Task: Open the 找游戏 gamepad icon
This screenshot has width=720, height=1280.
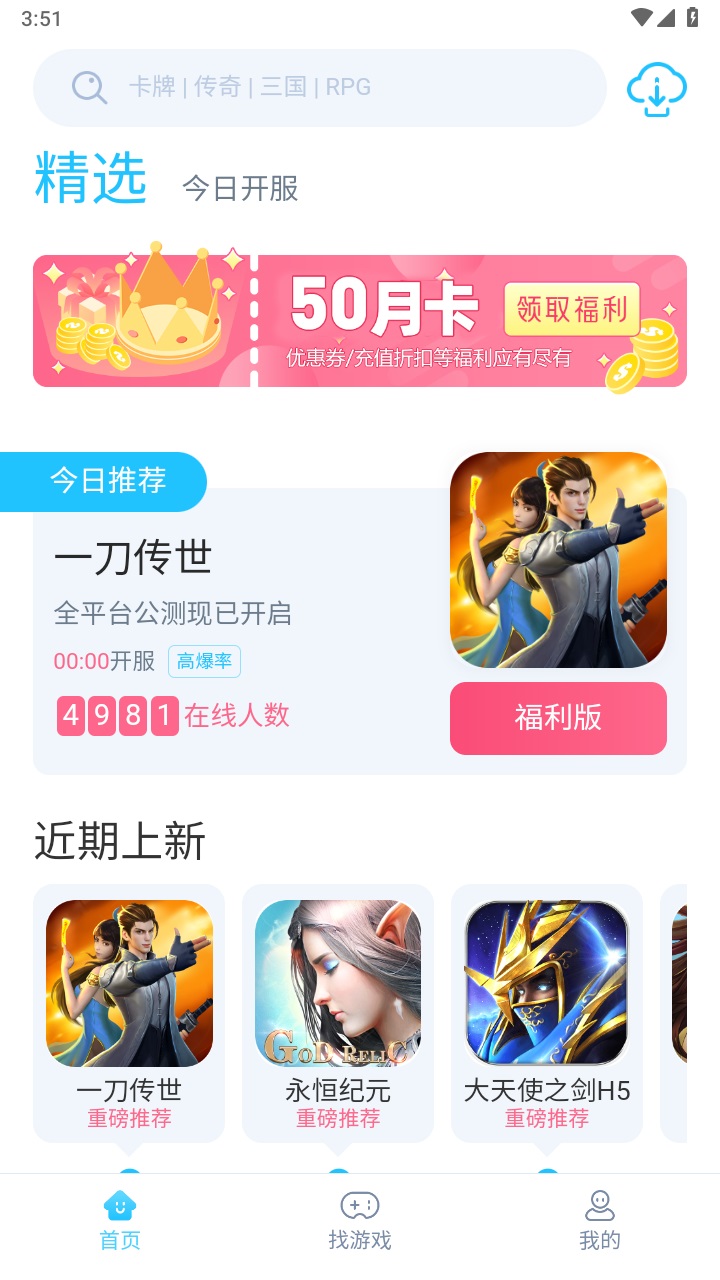Action: [x=359, y=1207]
